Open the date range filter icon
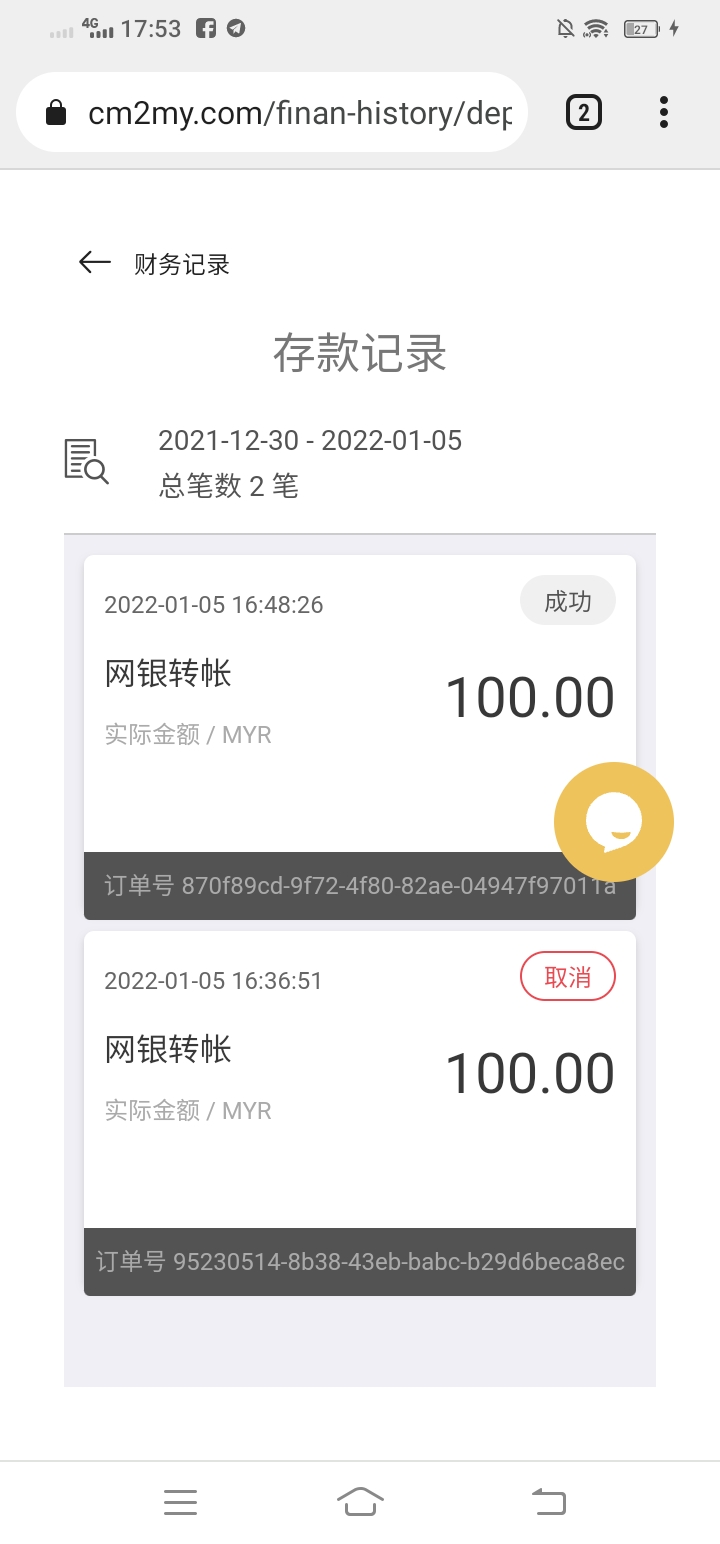Image resolution: width=720 pixels, height=1544 pixels. tap(87, 461)
